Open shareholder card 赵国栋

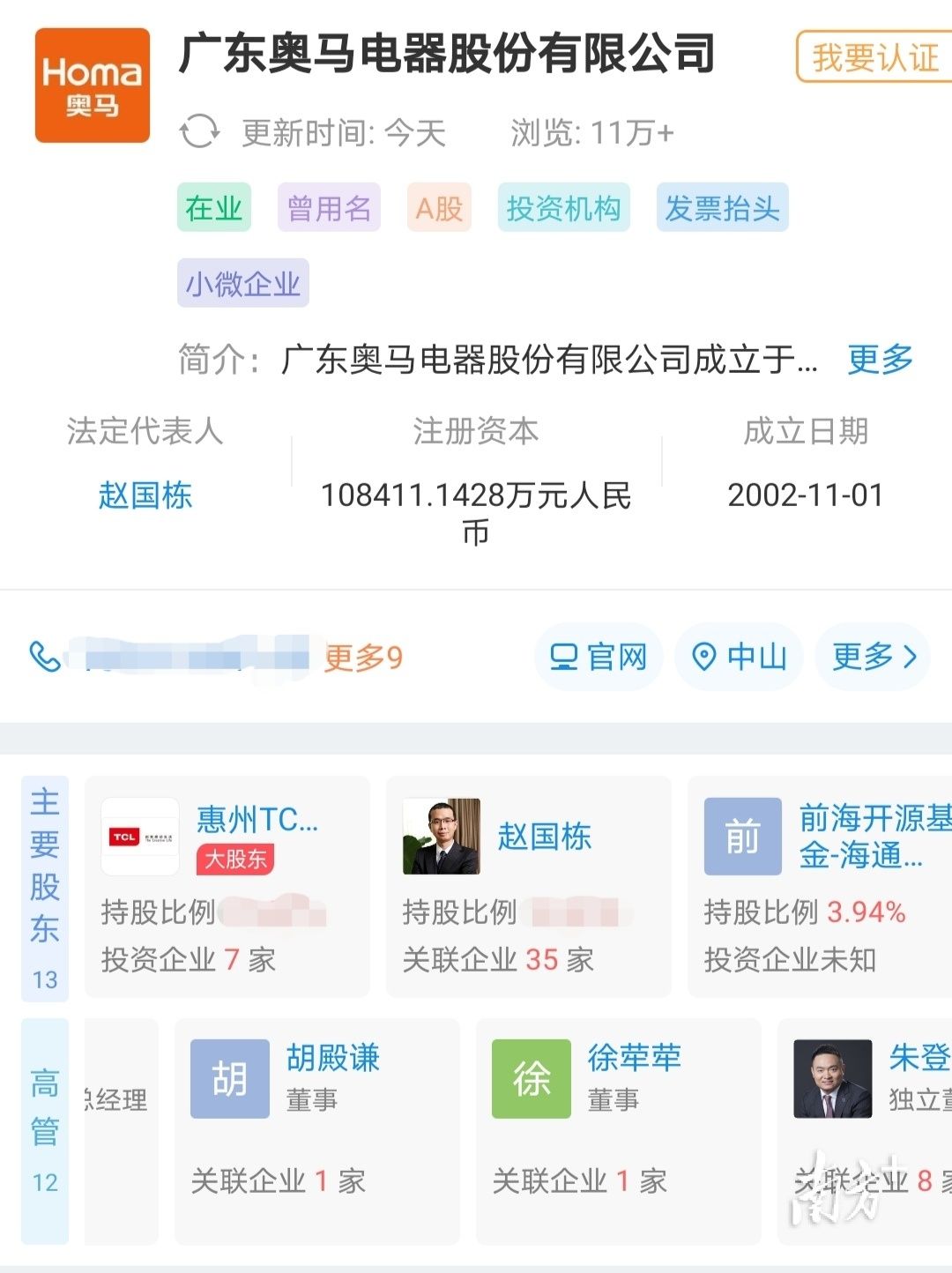coord(529,886)
